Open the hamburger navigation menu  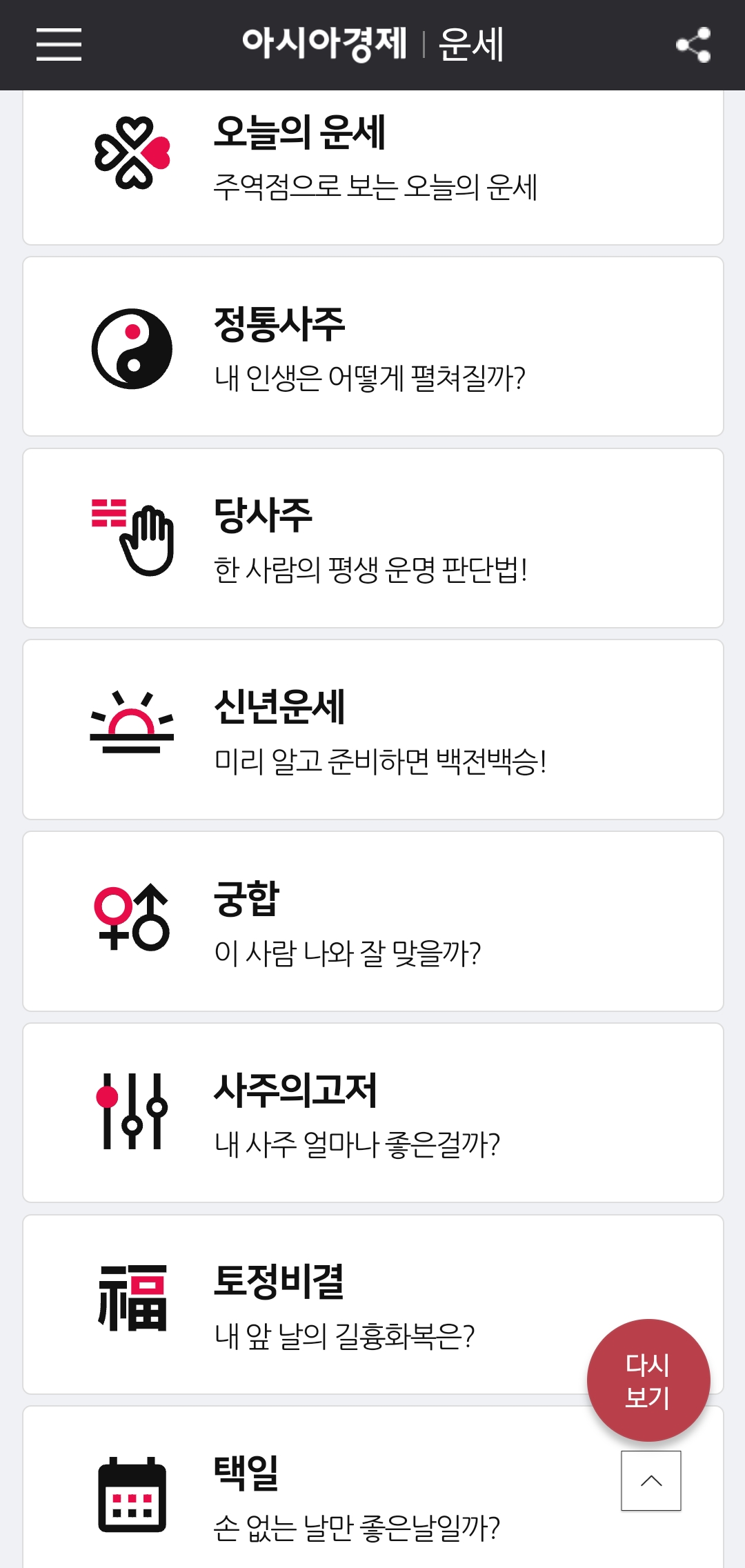[59, 43]
